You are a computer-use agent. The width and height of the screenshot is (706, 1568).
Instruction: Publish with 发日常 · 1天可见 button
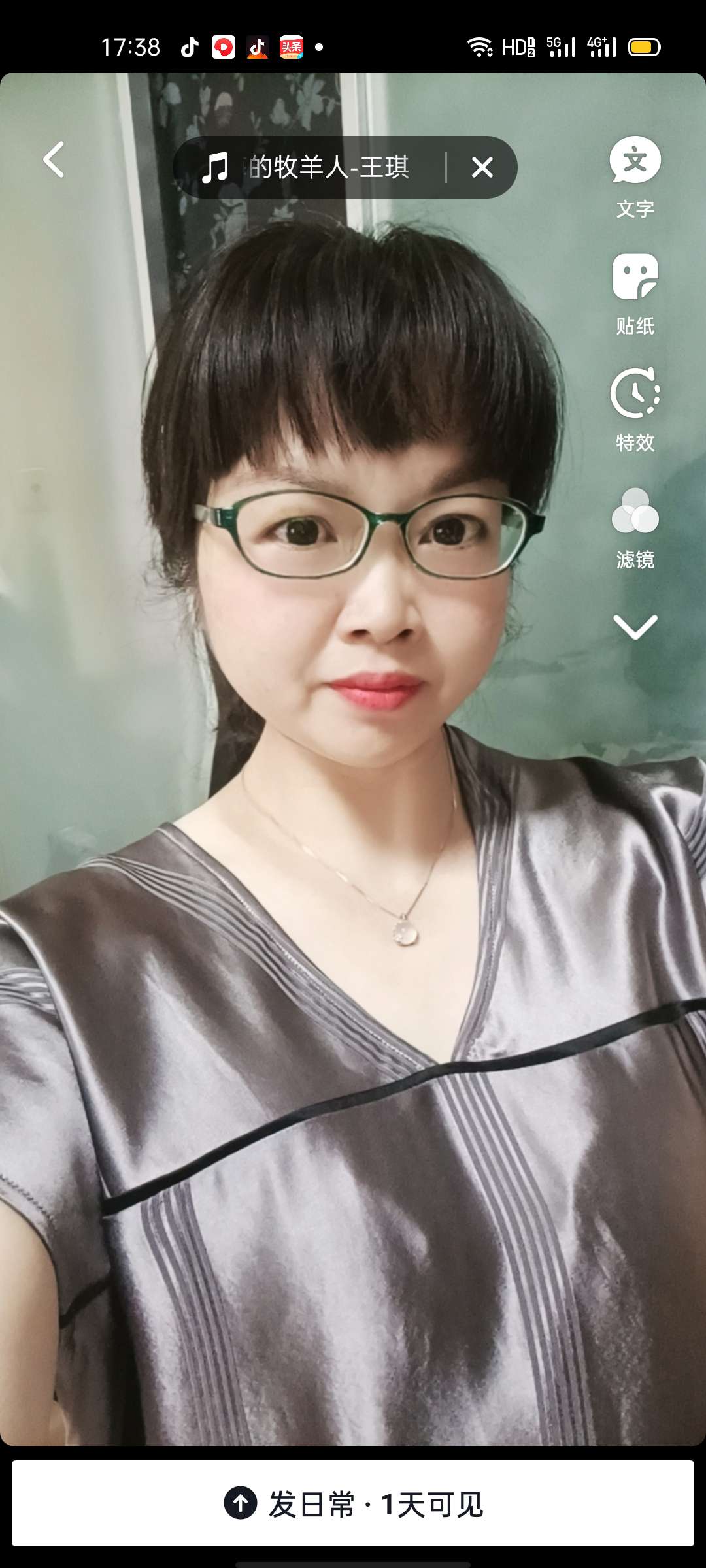pos(353,1503)
